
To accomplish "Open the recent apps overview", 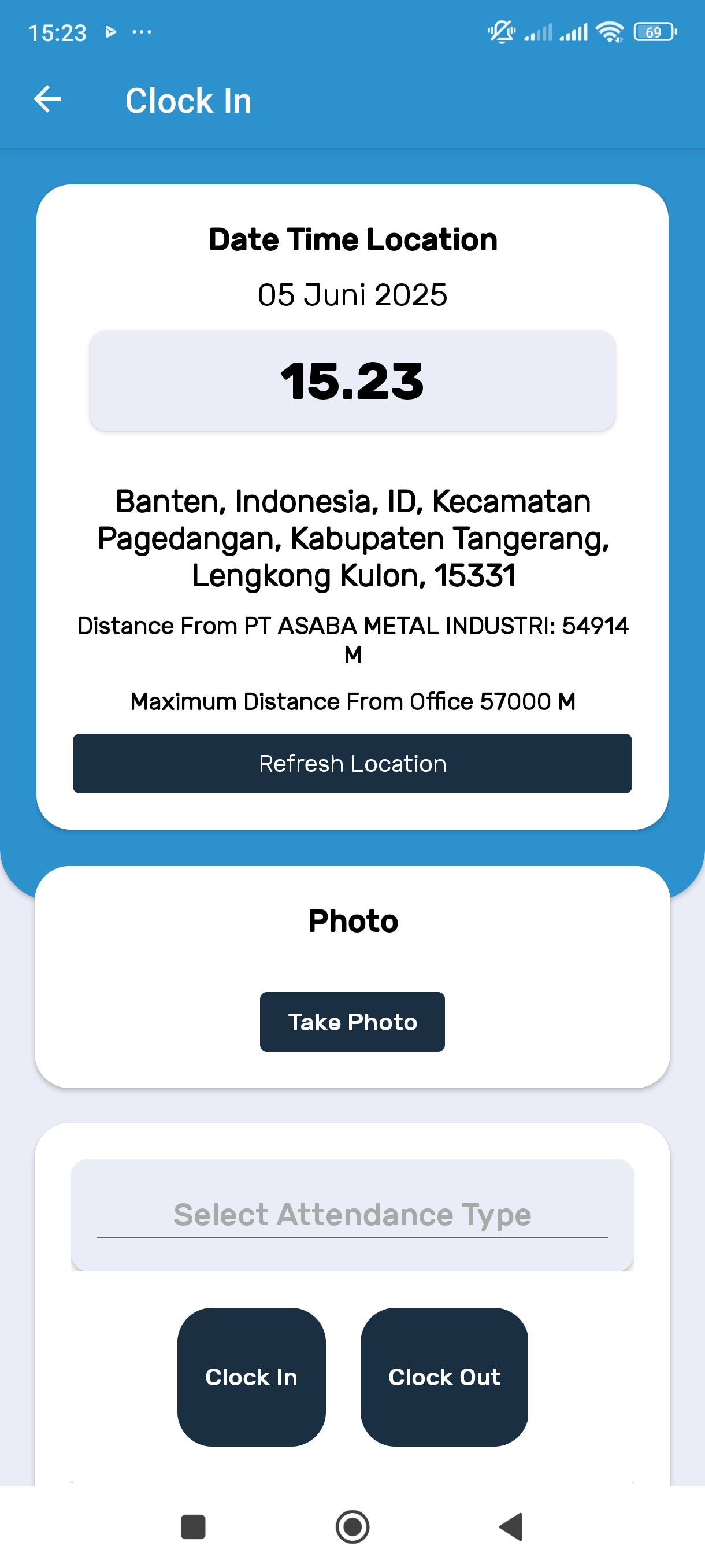I will [x=193, y=1526].
